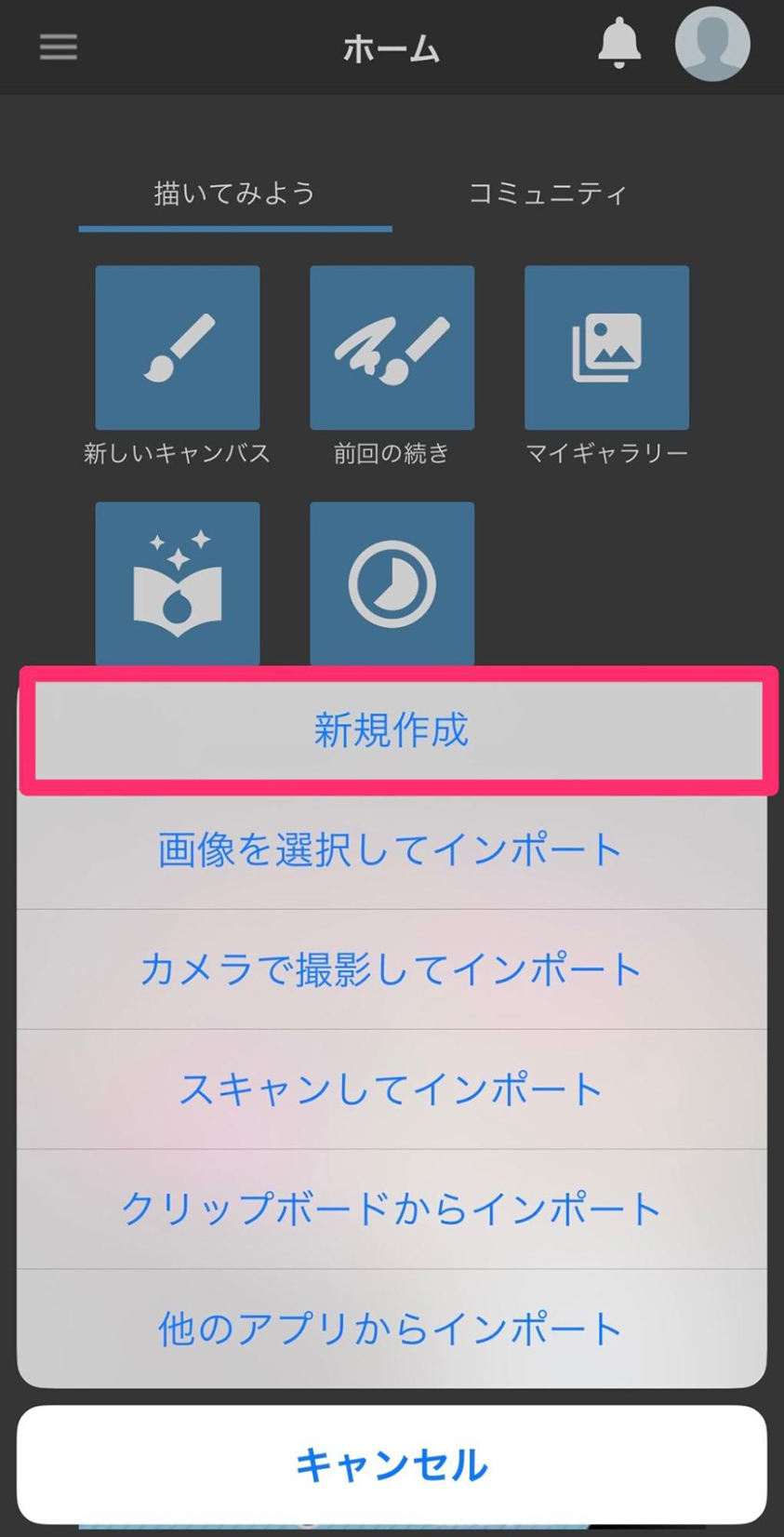The height and width of the screenshot is (1537, 784).
Task: Switch to the 描いてみよう tab
Action: tap(234, 194)
